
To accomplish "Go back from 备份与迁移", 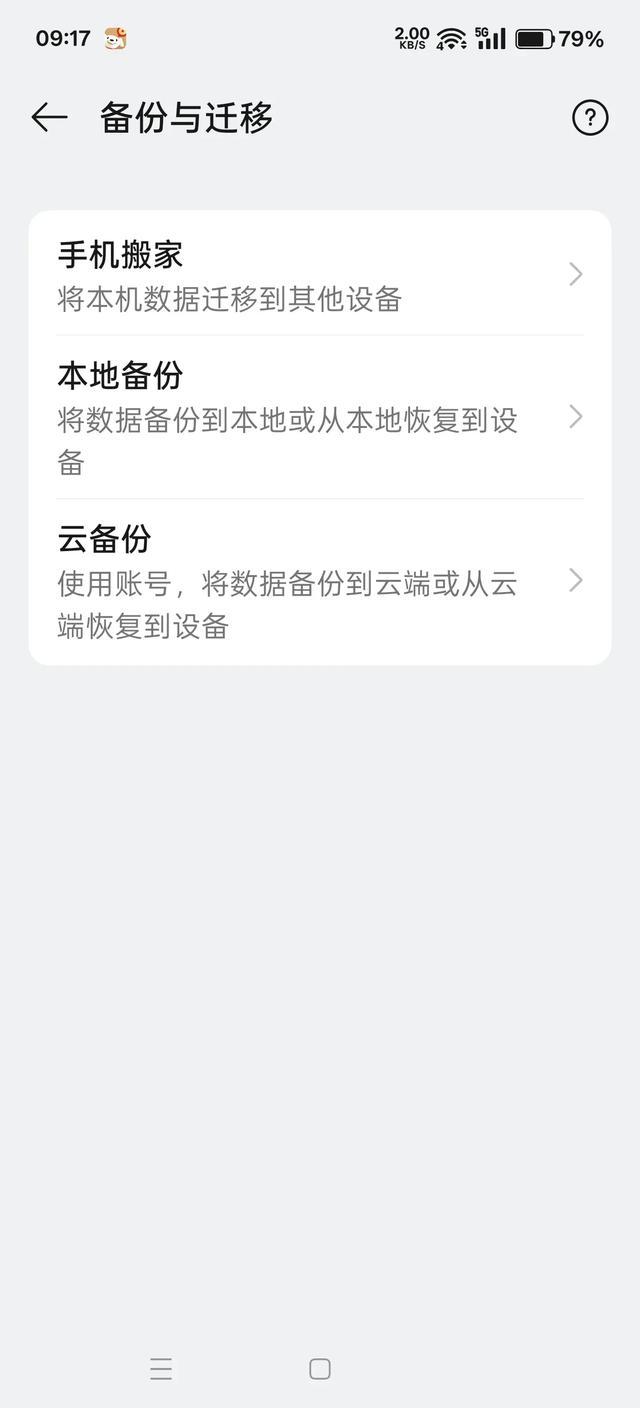I will [49, 118].
